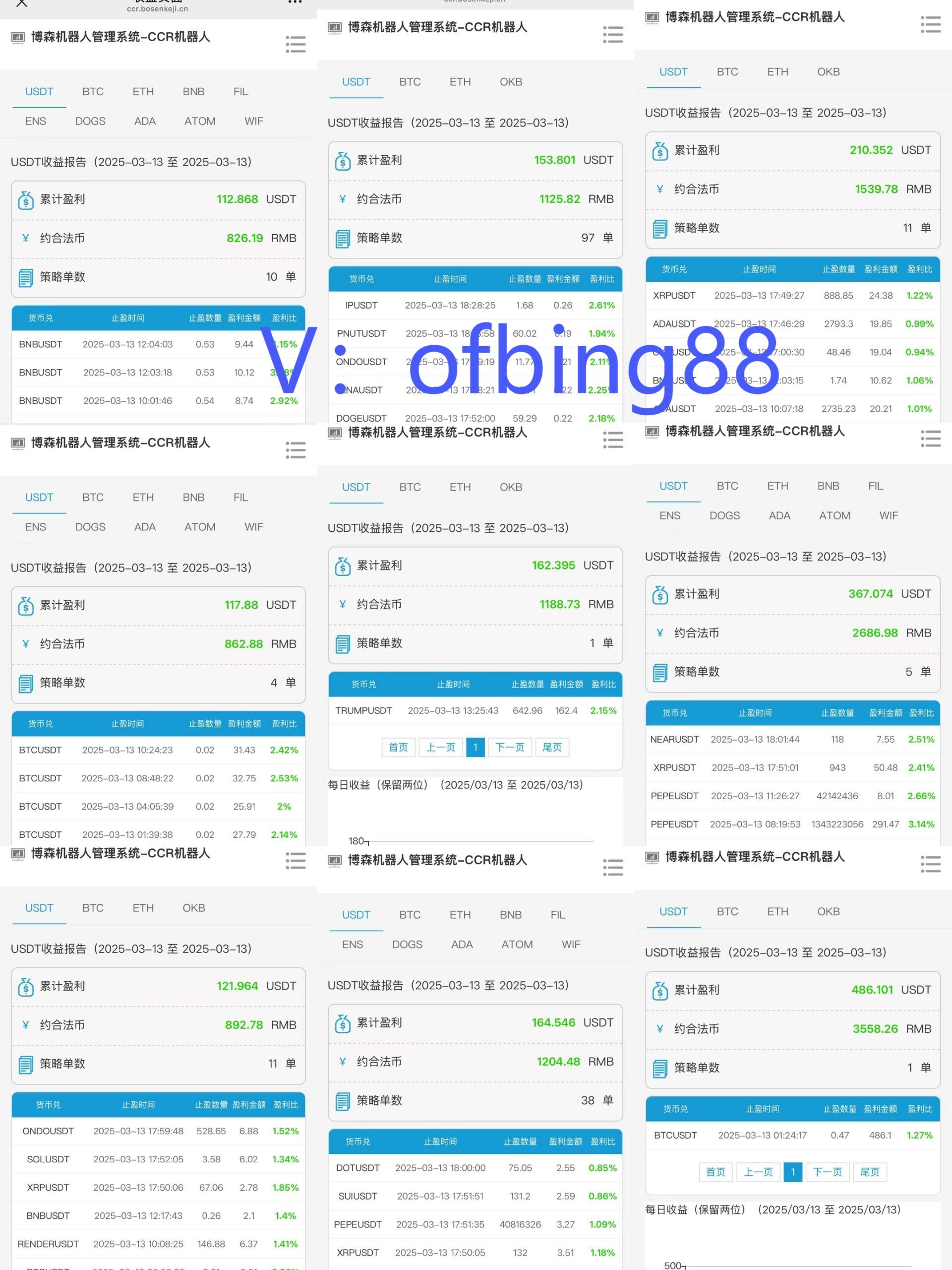Select the DOGS tab

[90, 121]
